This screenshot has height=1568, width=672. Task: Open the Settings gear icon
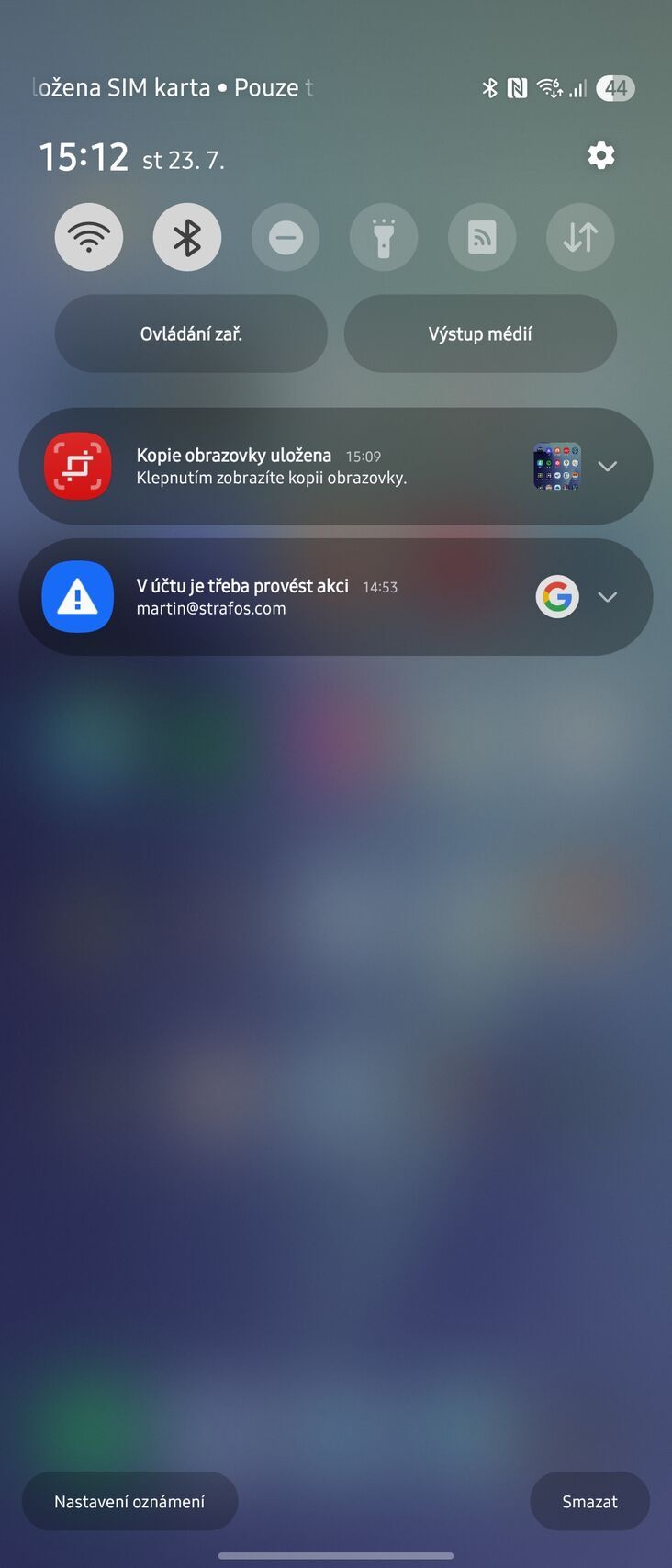tap(601, 155)
